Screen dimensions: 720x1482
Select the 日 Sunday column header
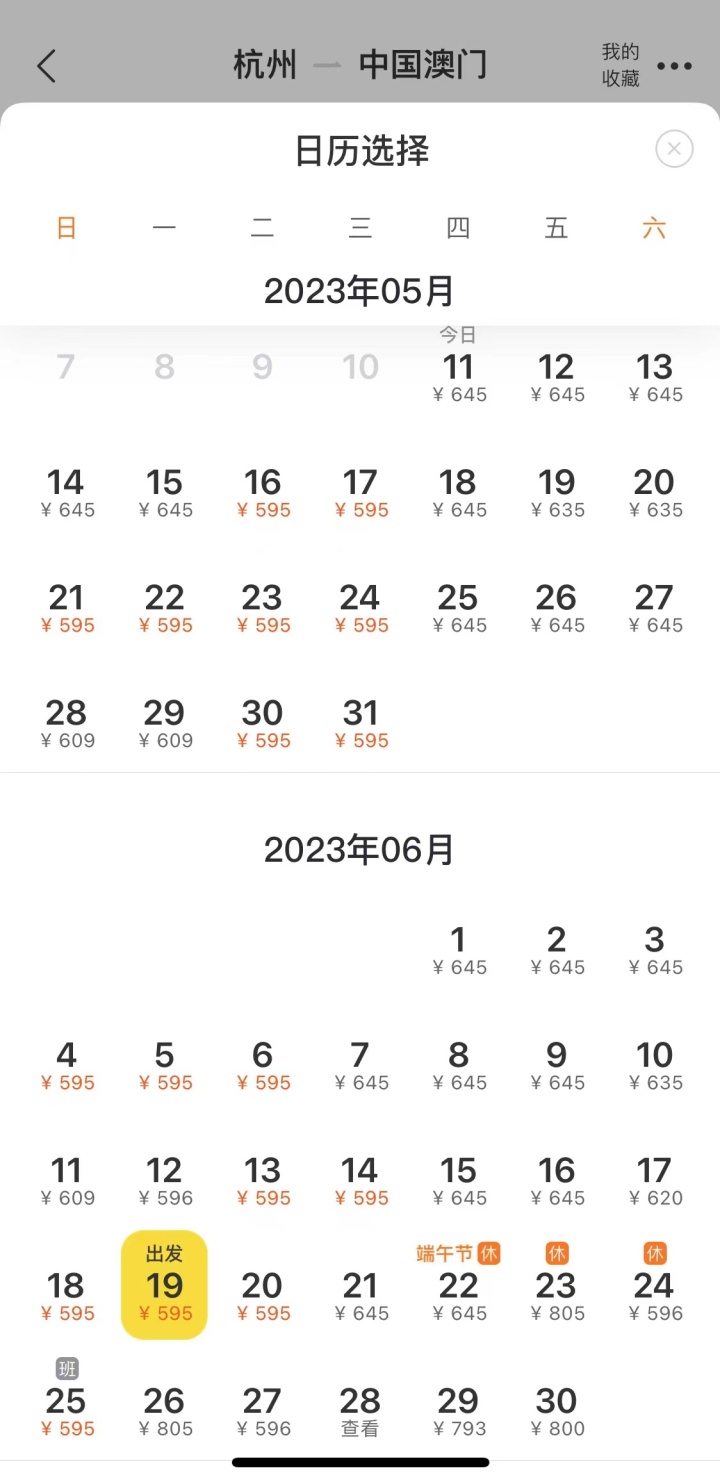pyautogui.click(x=65, y=227)
